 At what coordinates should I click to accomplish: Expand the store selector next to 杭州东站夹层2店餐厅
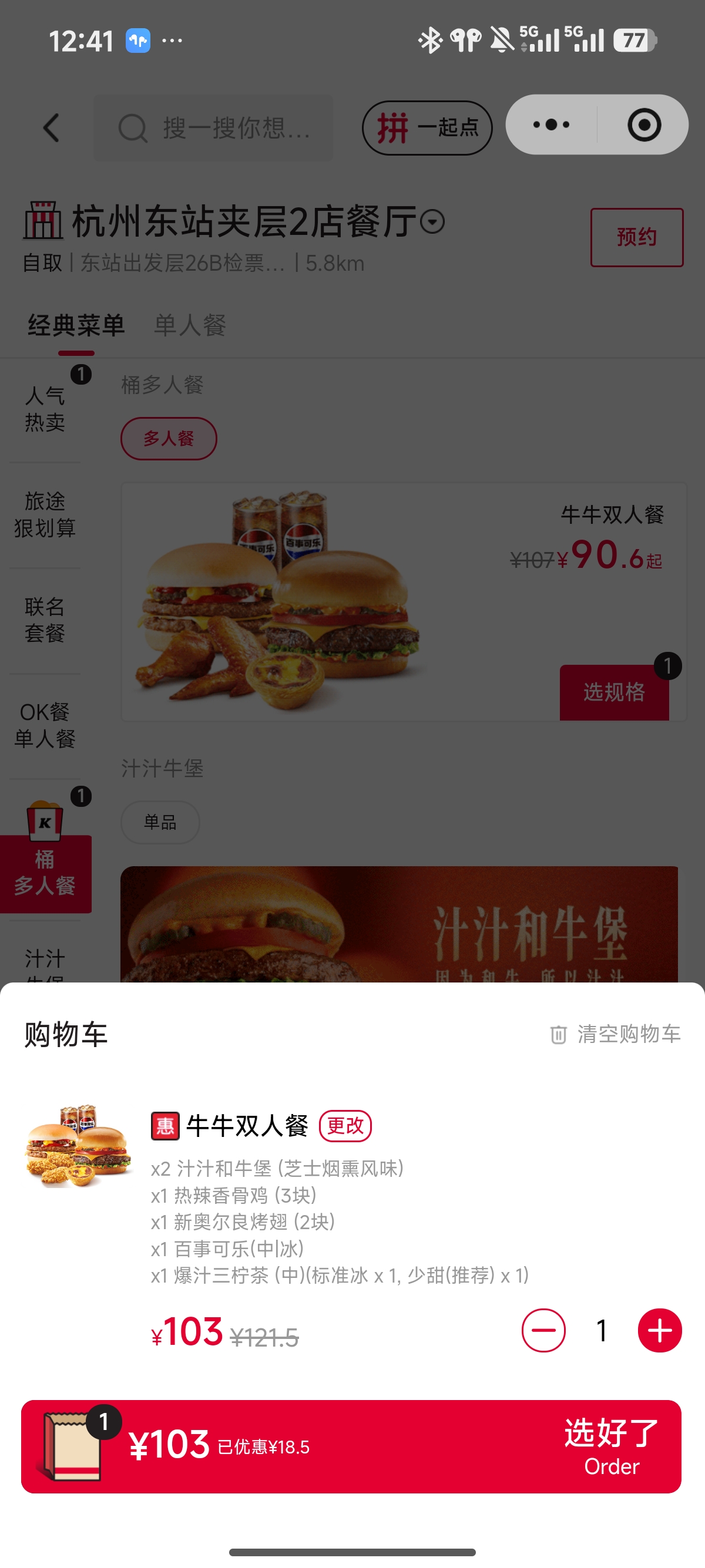tap(432, 221)
